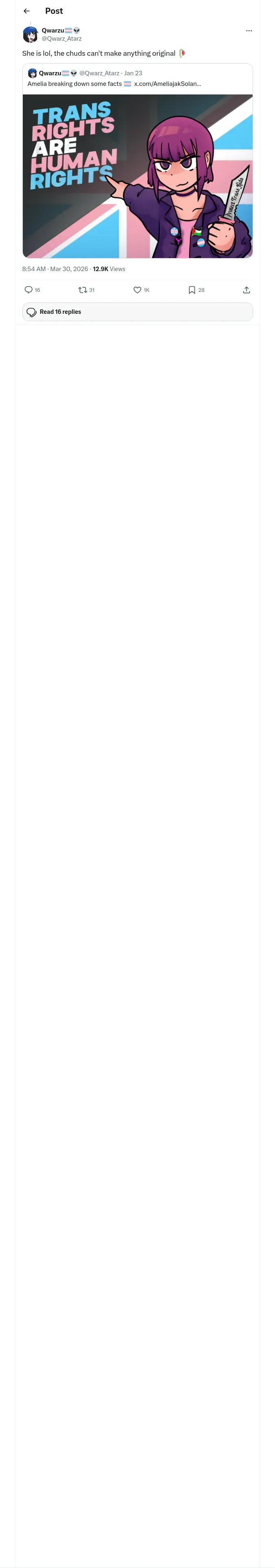The width and height of the screenshot is (275, 1568).
Task: Repost this post with the retweet icon
Action: click(x=82, y=290)
